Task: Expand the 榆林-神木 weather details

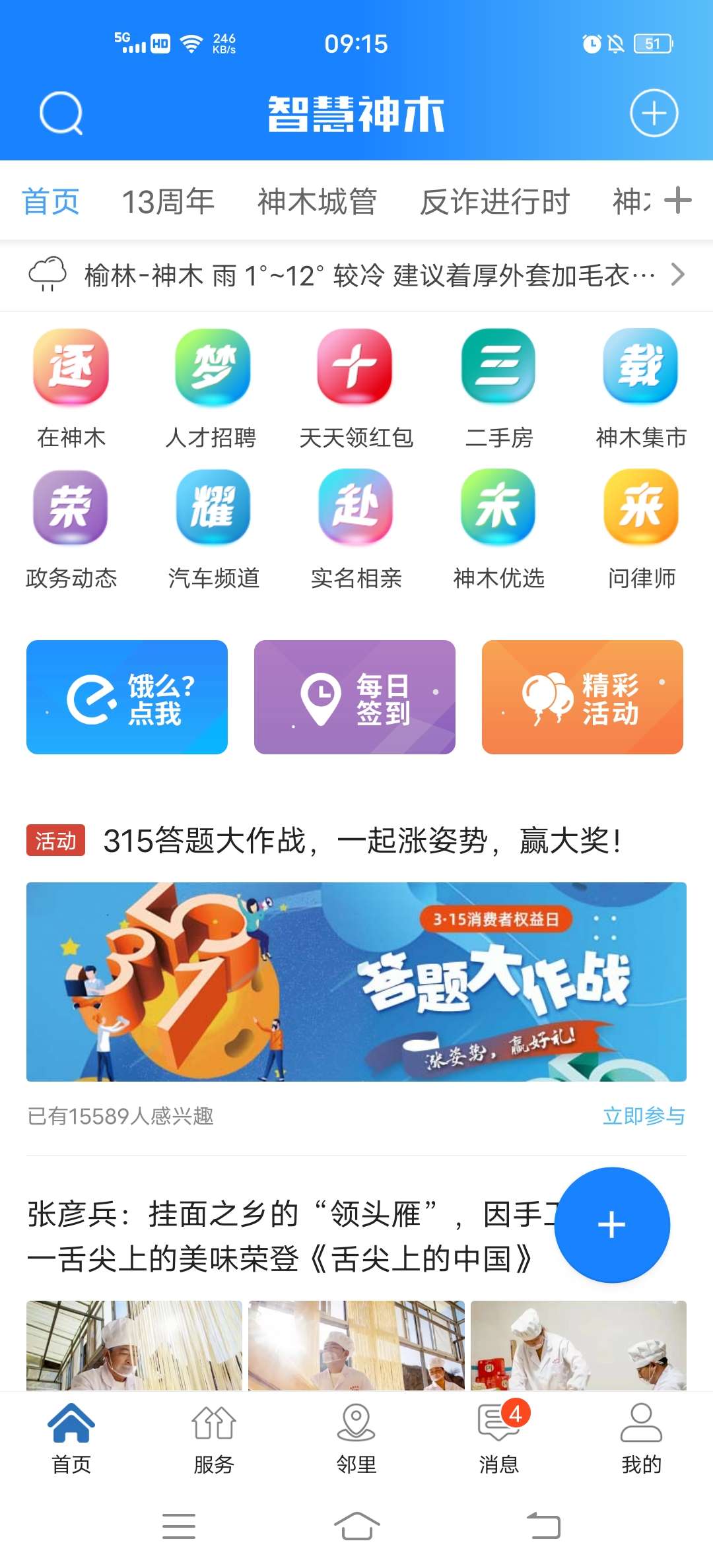Action: (x=356, y=275)
